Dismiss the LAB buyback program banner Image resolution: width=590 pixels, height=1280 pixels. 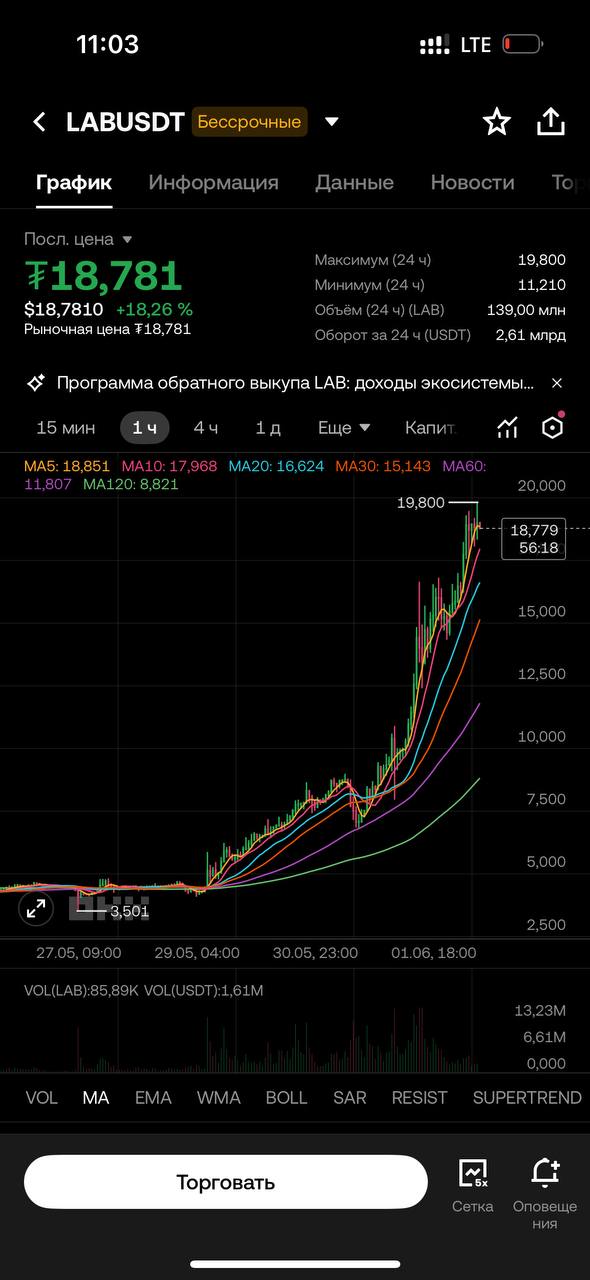[x=557, y=383]
